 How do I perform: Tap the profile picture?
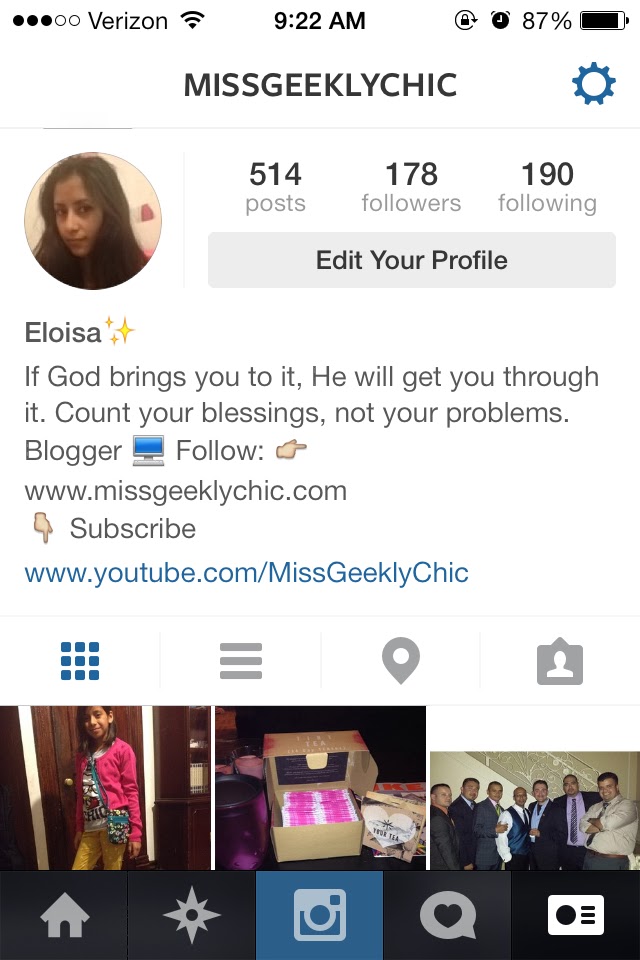(x=93, y=220)
